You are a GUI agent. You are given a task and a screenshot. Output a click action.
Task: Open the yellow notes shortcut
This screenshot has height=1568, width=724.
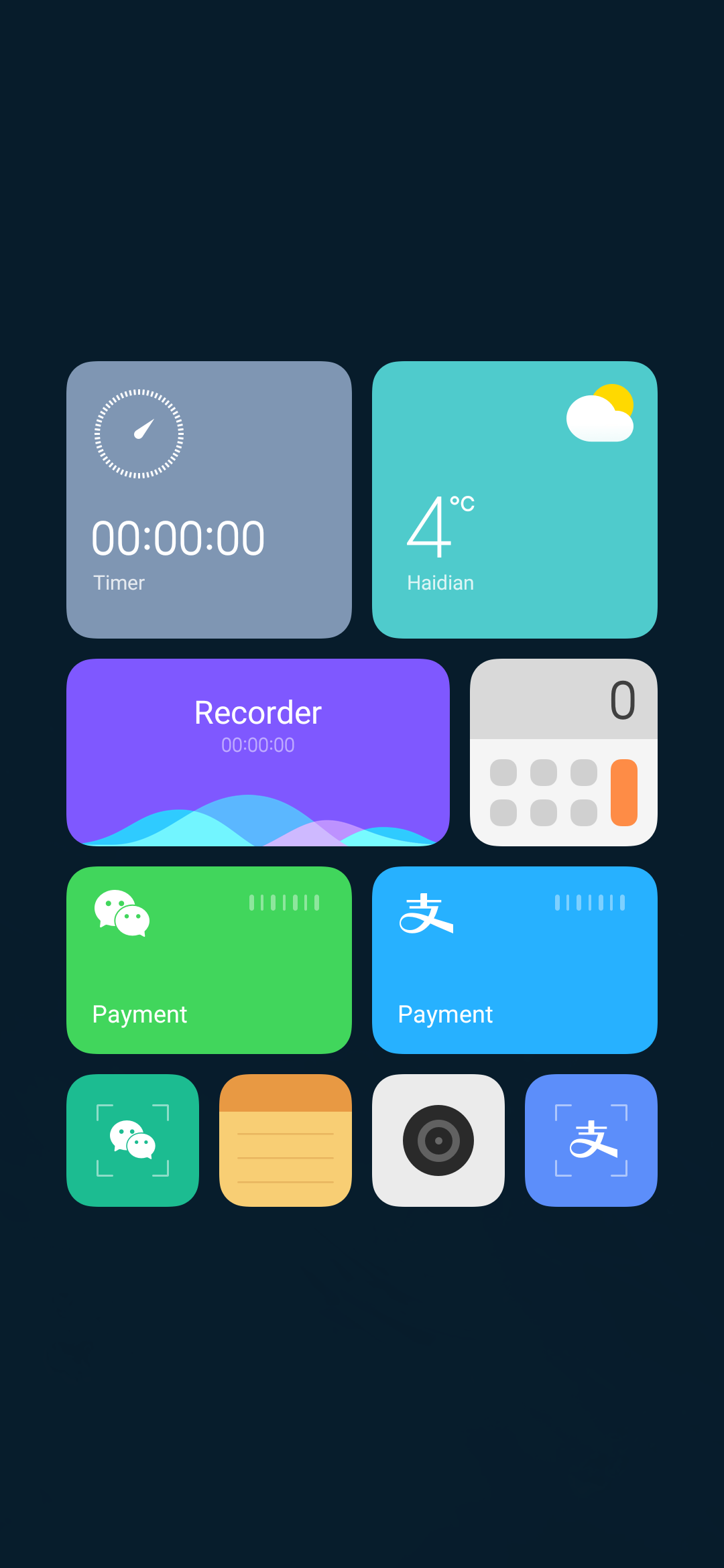pos(286,1140)
